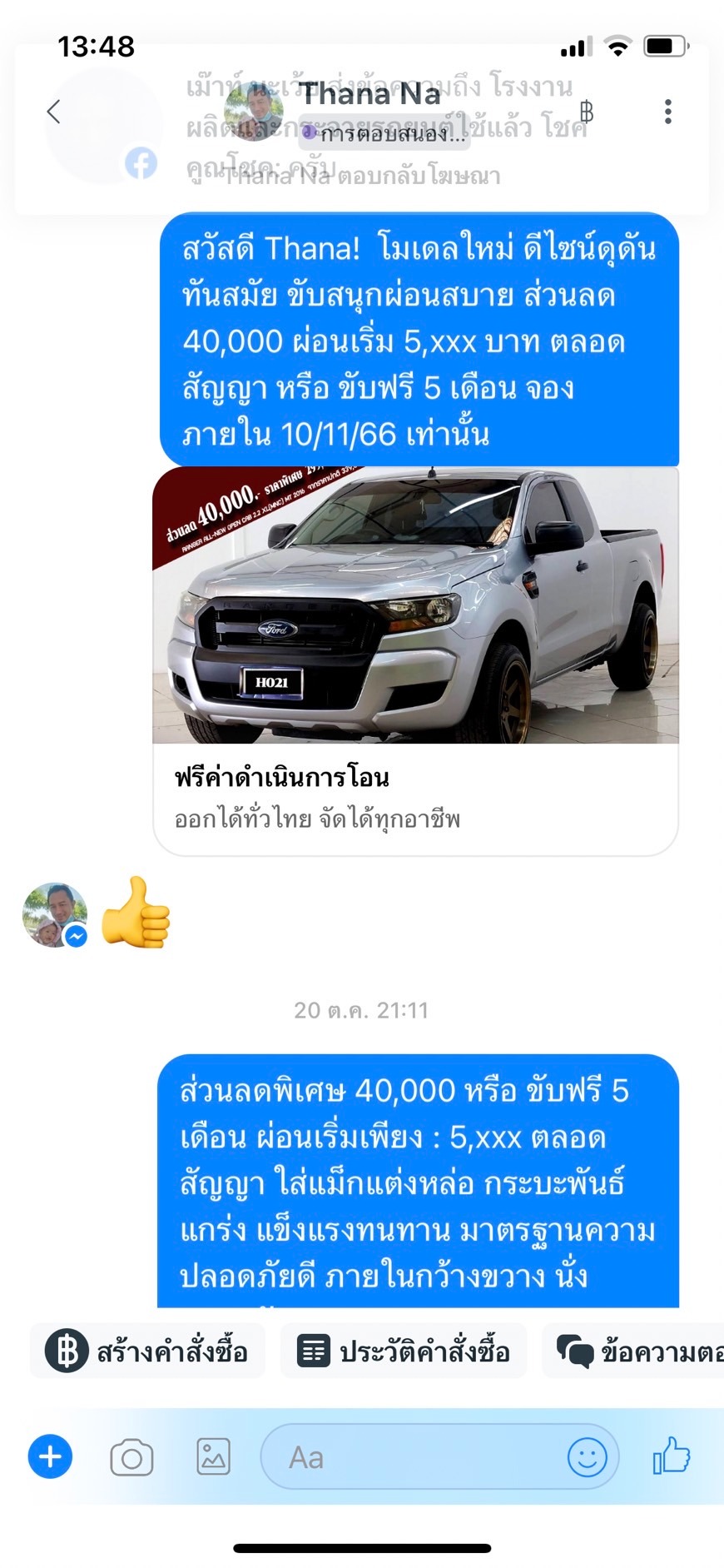
Task: Tap สร้างคำสั่งซื้อ to create an order
Action: [x=147, y=1350]
